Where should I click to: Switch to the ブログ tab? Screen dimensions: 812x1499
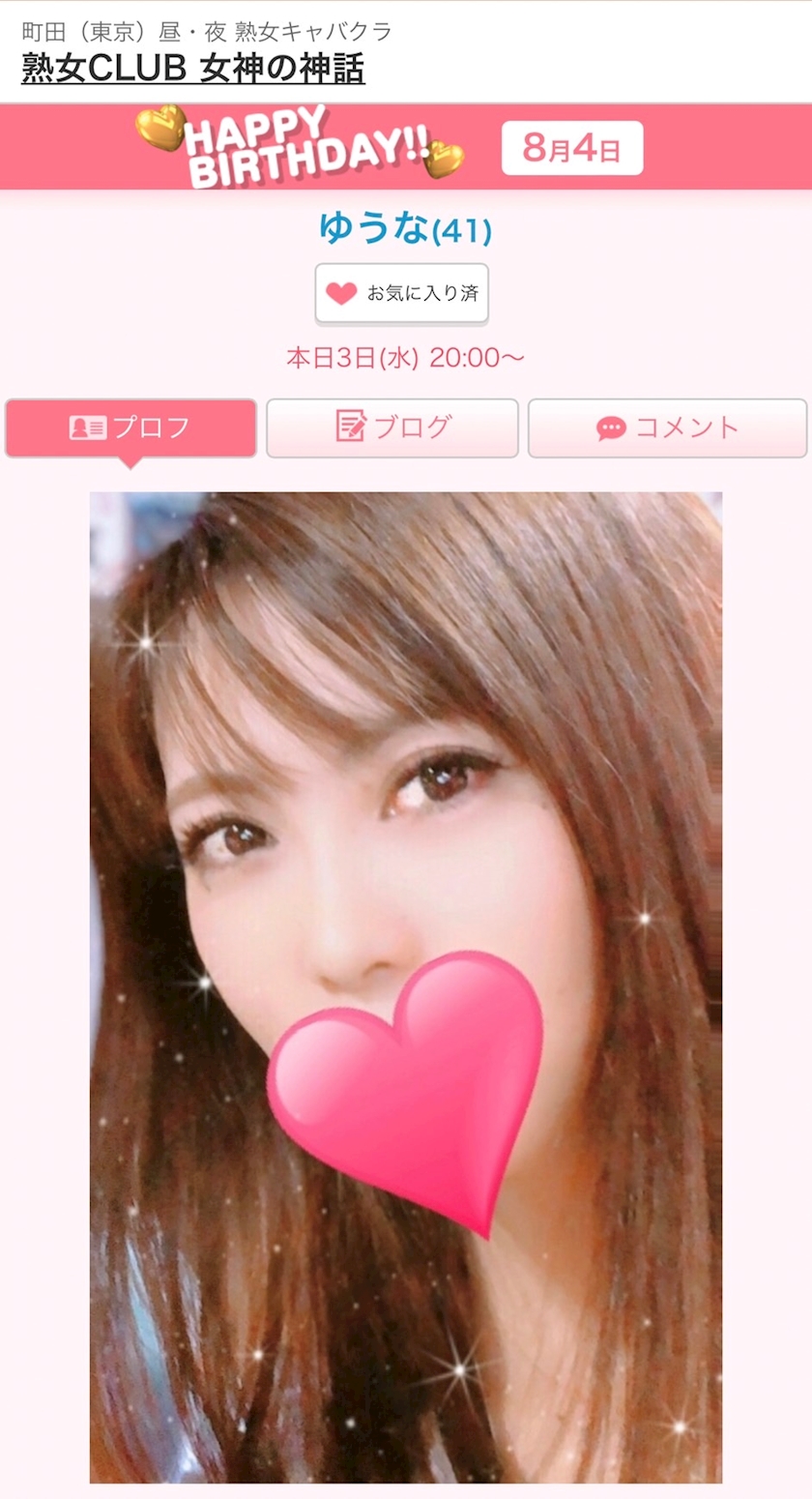tap(392, 427)
